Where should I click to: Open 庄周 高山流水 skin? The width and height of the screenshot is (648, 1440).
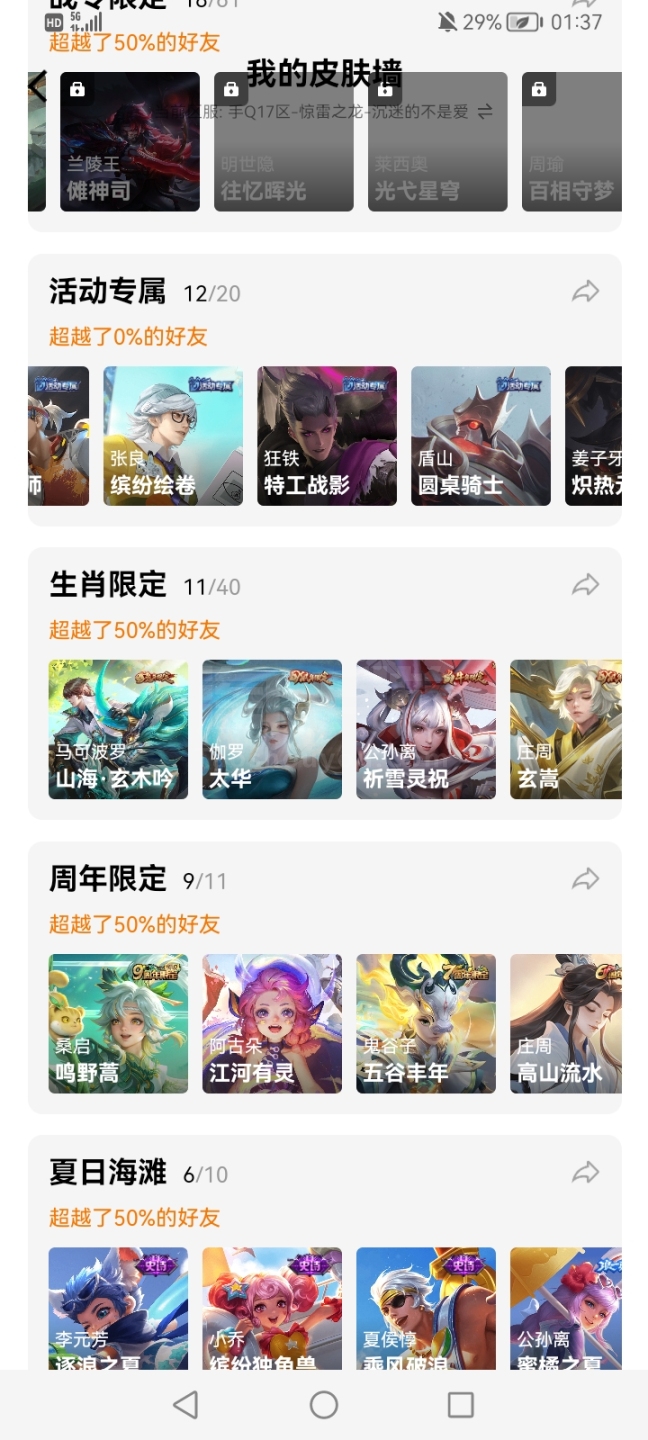(566, 1023)
